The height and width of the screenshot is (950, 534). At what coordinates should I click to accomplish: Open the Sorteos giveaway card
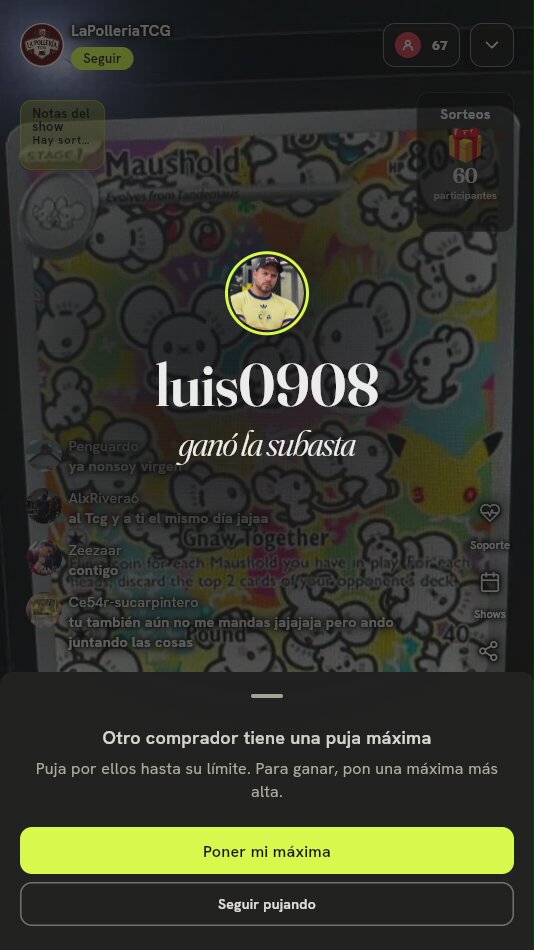(x=465, y=162)
